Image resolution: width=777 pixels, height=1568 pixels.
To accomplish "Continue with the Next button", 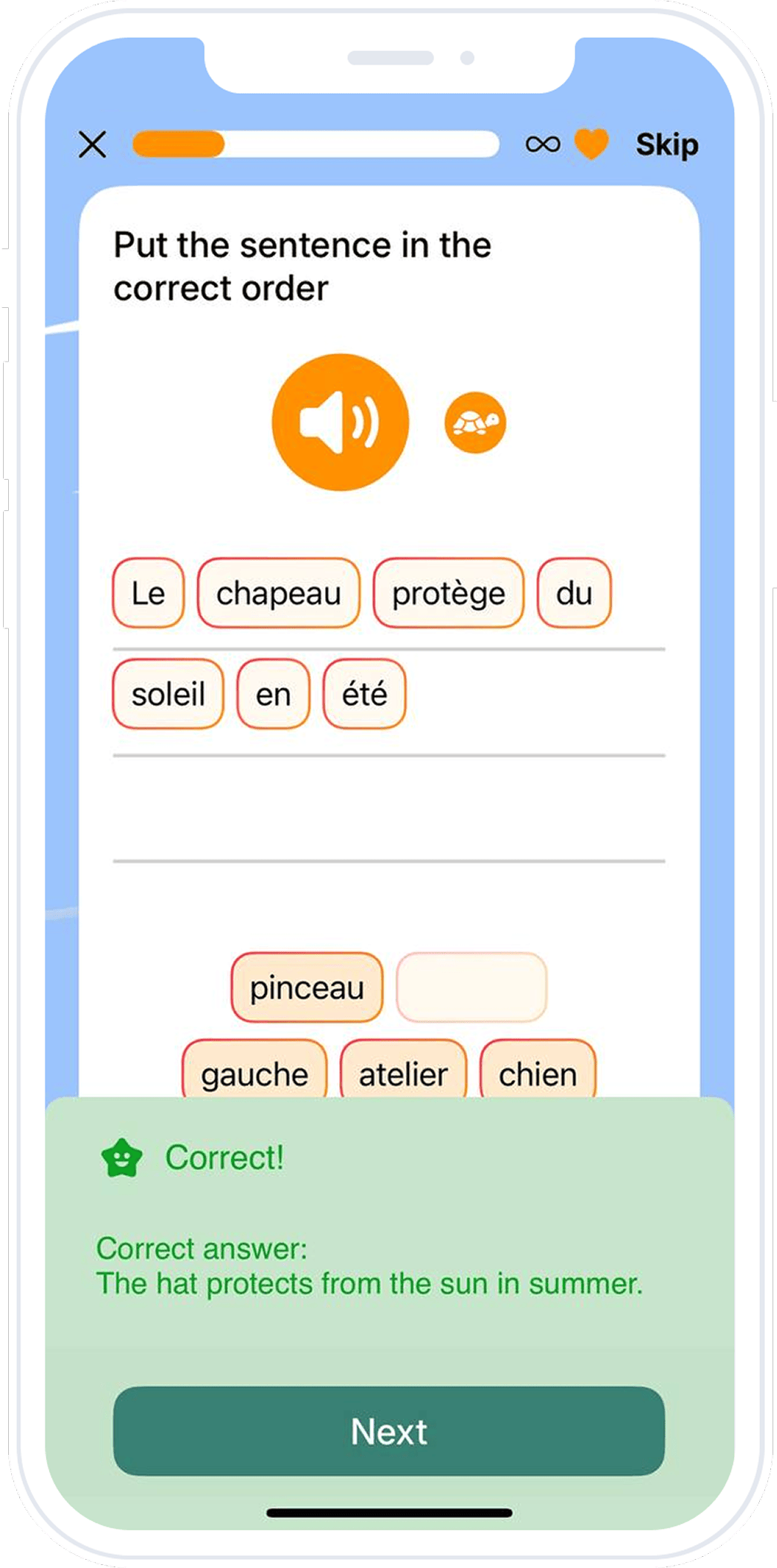I will [389, 1431].
